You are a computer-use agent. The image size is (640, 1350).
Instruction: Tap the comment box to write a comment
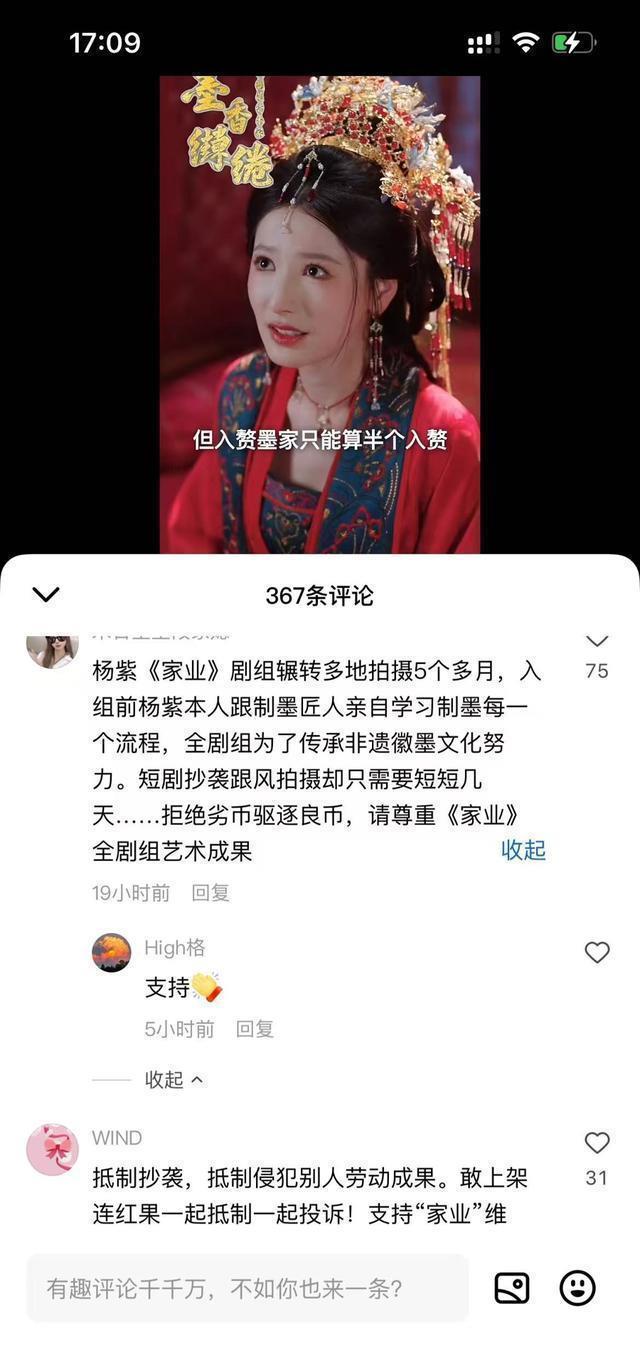coord(246,1288)
